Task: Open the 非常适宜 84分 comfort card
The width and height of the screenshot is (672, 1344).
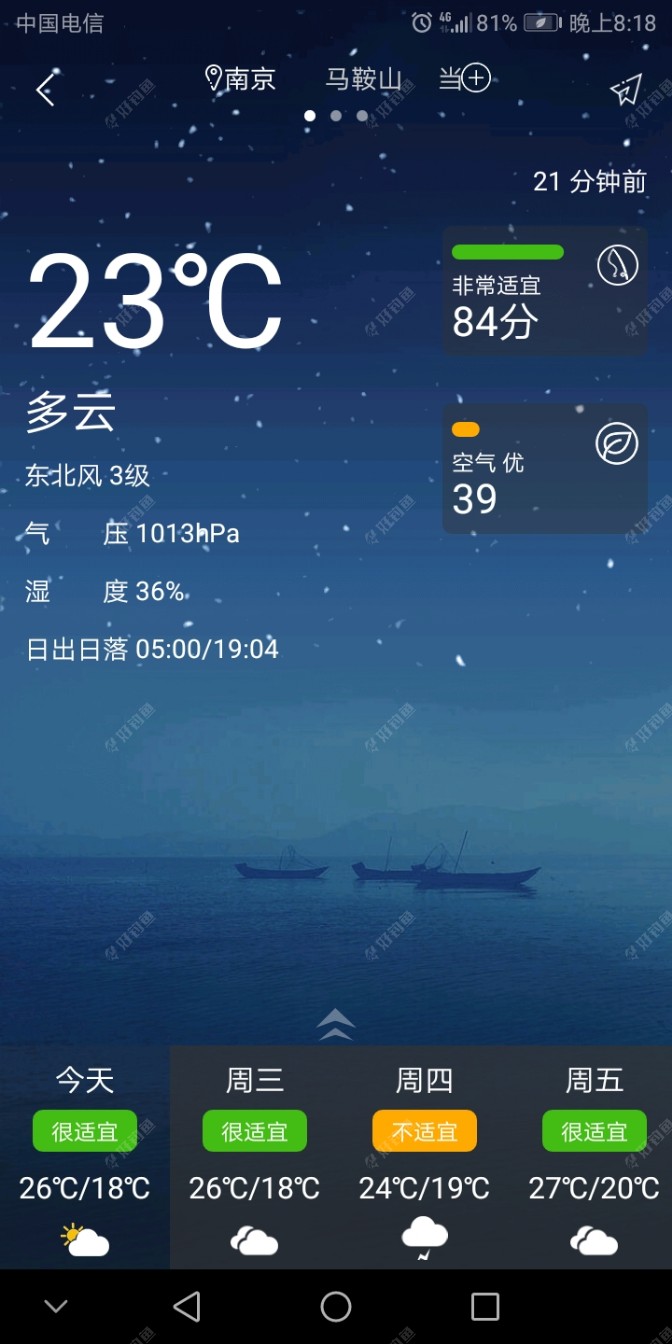Action: (545, 291)
